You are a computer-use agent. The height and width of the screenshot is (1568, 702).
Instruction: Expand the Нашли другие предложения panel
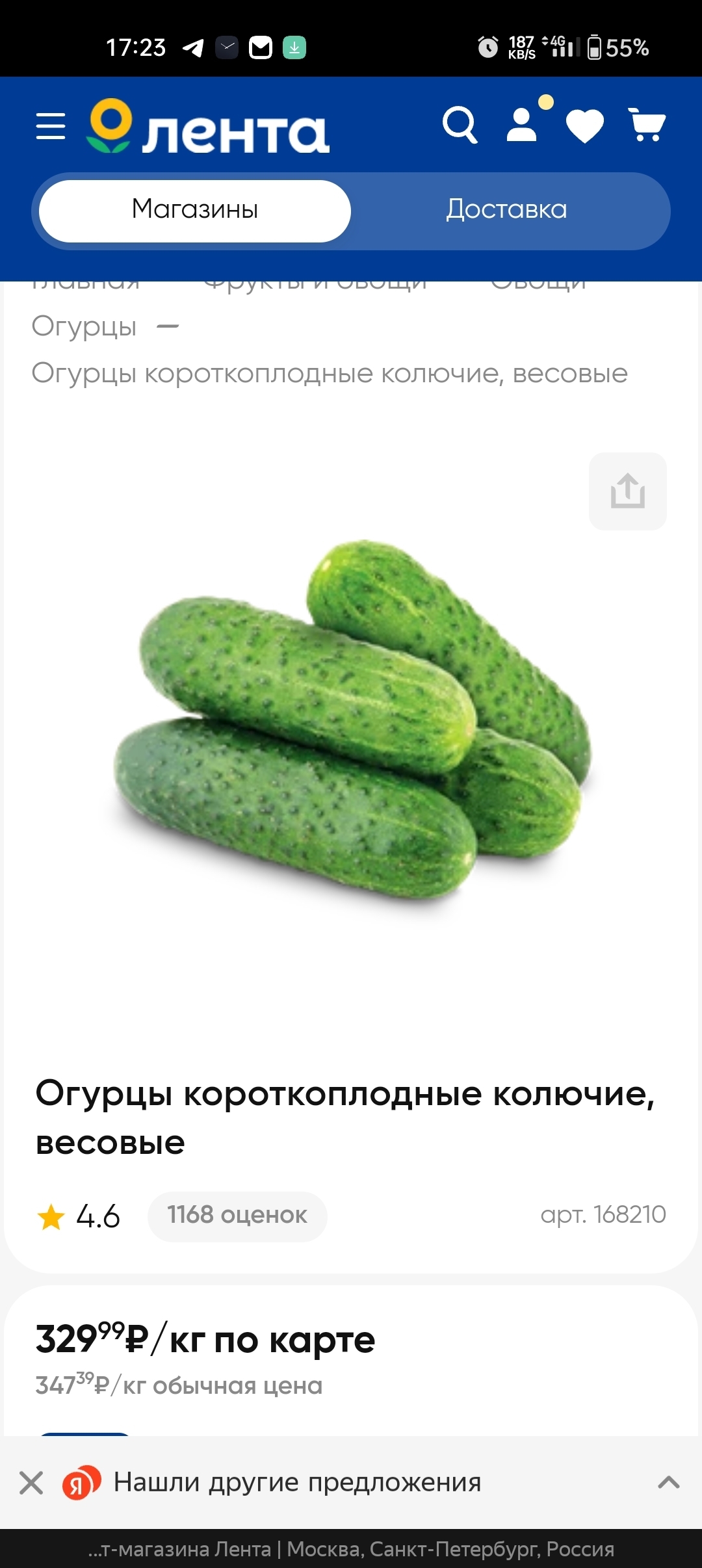coord(668,1483)
